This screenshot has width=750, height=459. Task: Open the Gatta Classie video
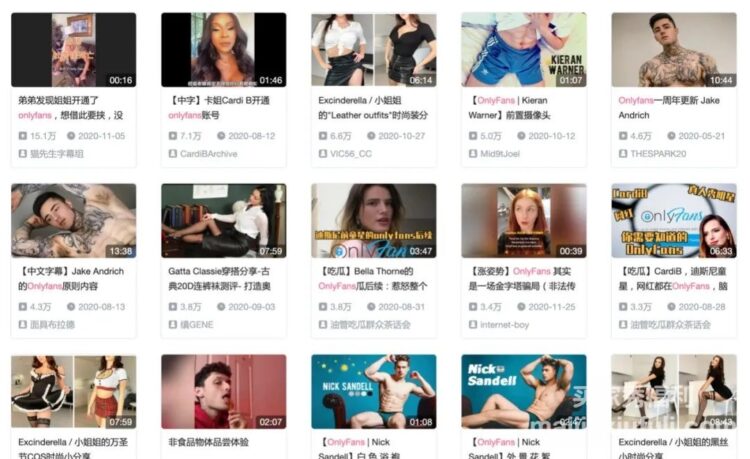click(223, 220)
